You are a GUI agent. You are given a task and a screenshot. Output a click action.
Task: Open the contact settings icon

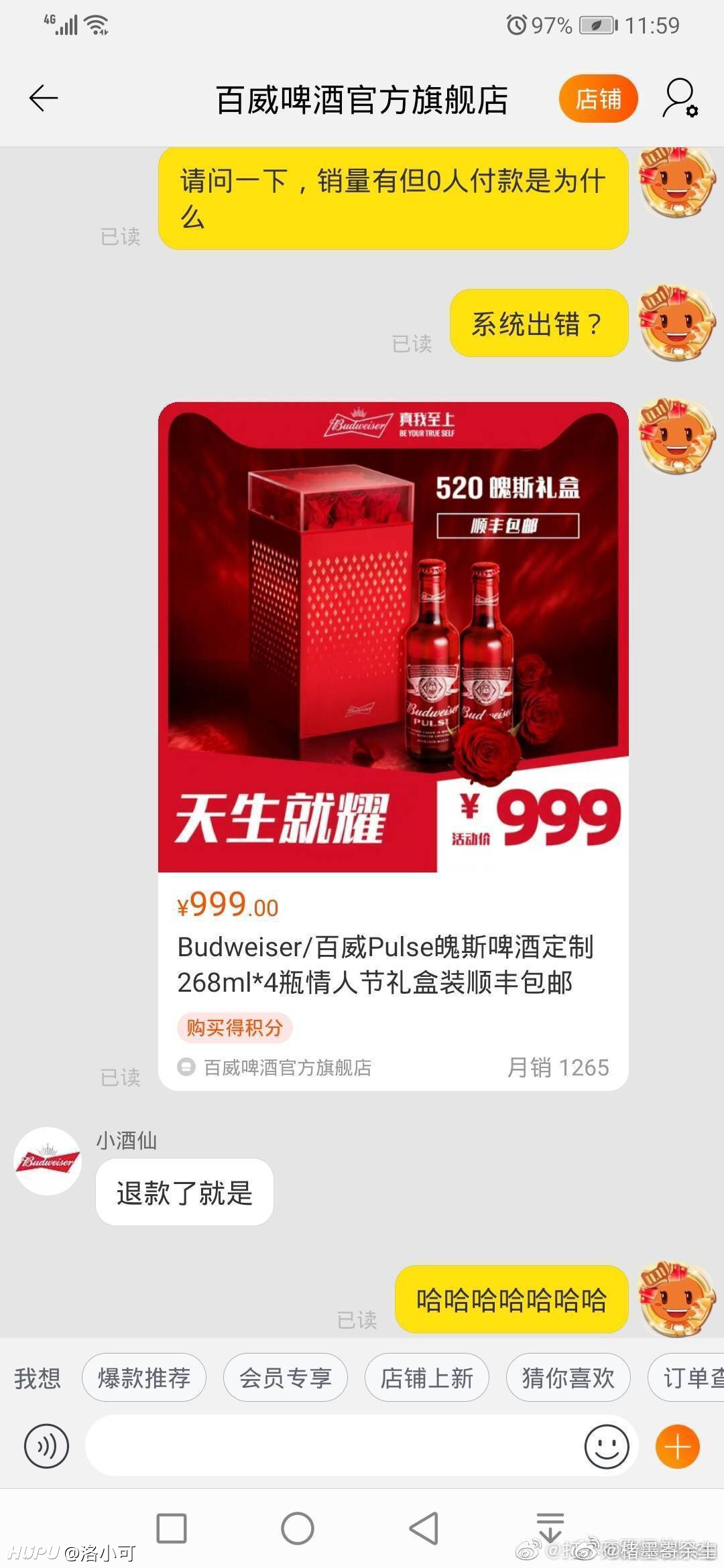point(680,99)
